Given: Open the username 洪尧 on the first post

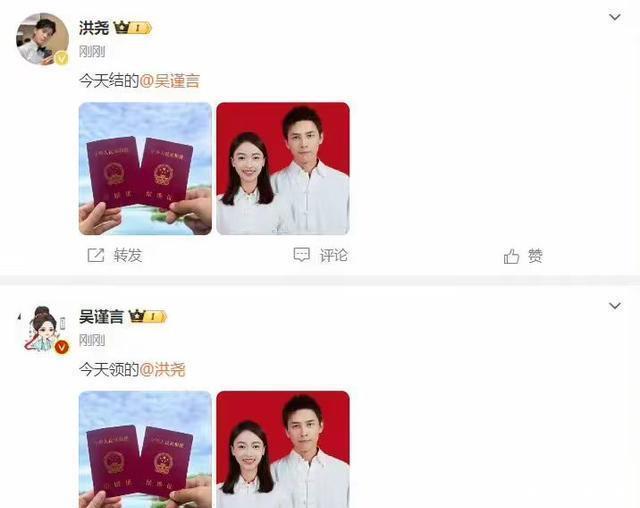Looking at the screenshot, I should (94, 28).
